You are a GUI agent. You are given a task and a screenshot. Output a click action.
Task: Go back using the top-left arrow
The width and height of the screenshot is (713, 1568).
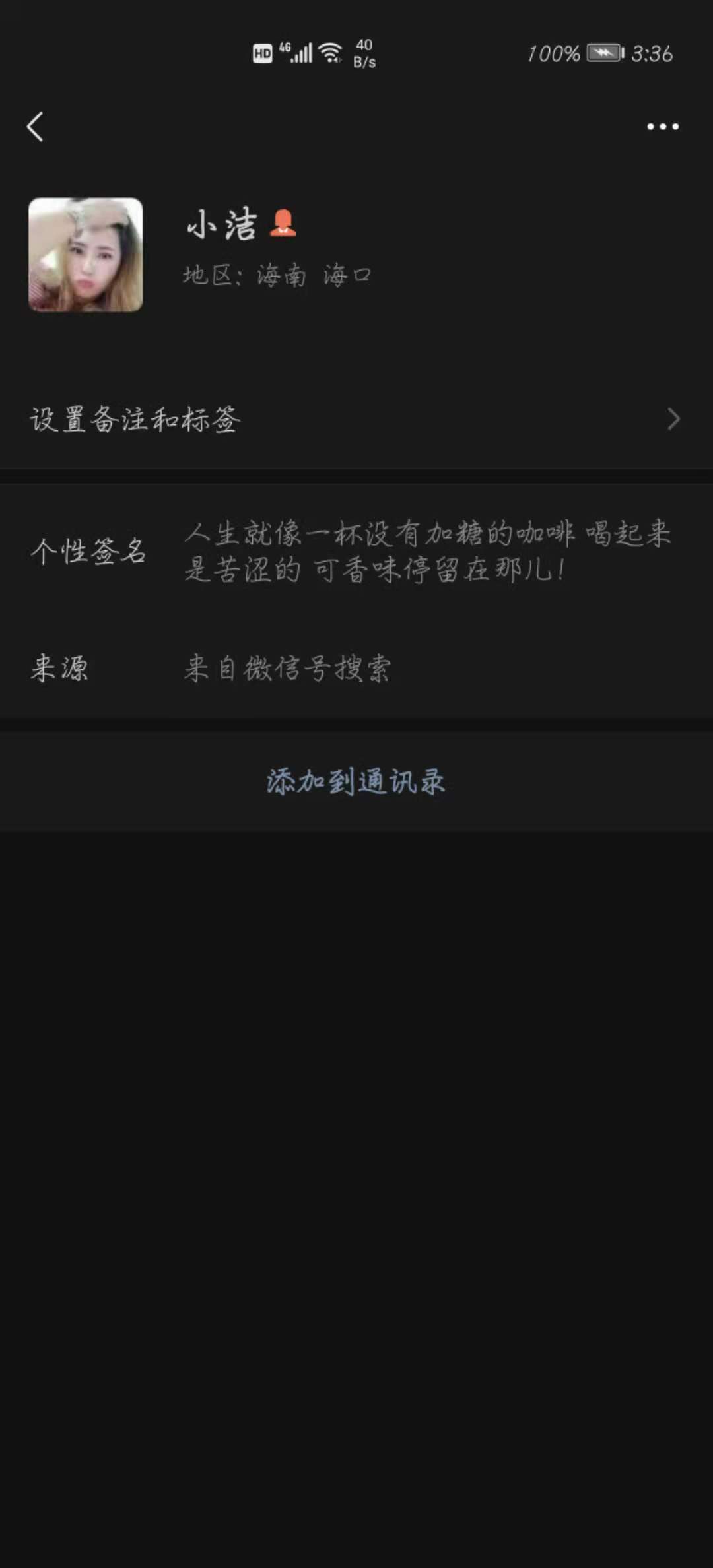coord(36,126)
